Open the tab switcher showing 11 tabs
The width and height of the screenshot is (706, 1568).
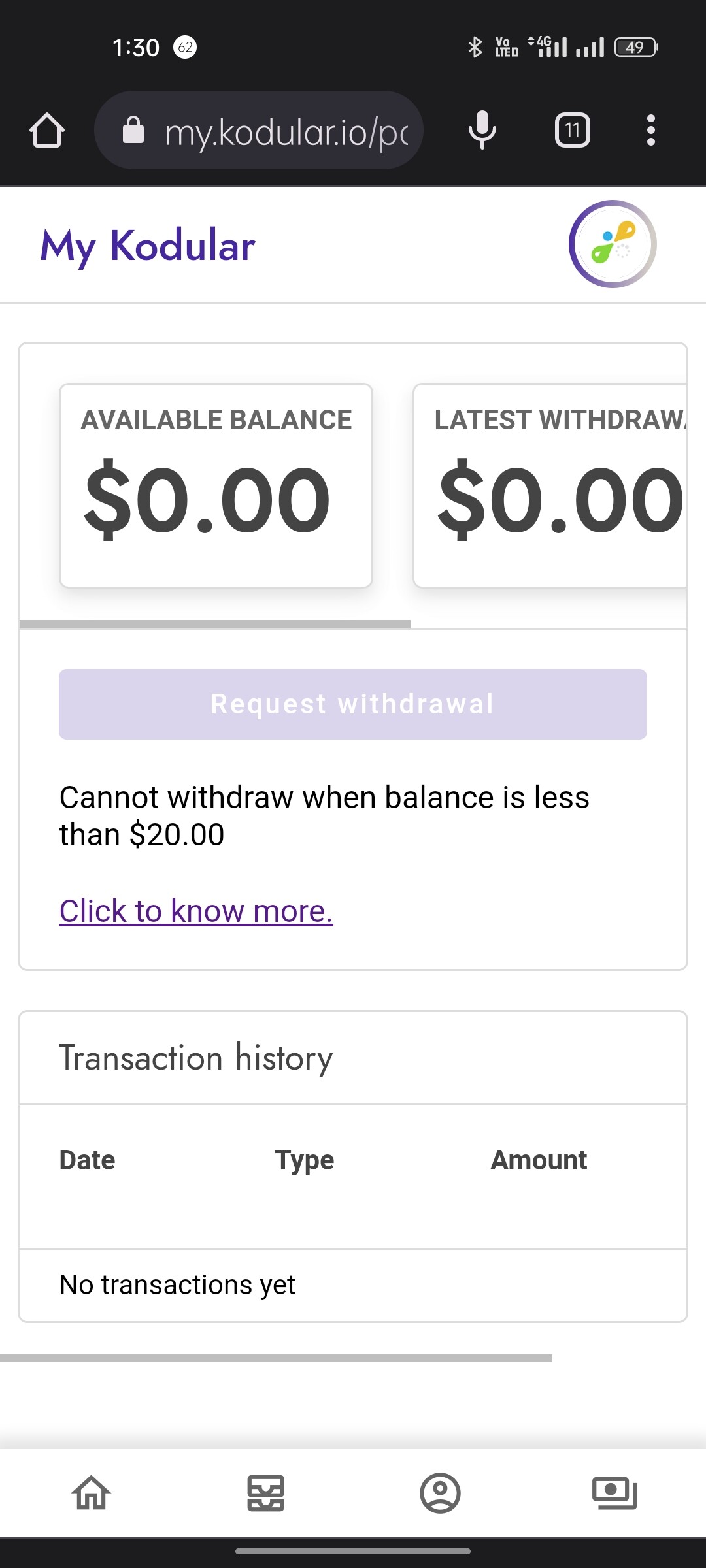[573, 130]
